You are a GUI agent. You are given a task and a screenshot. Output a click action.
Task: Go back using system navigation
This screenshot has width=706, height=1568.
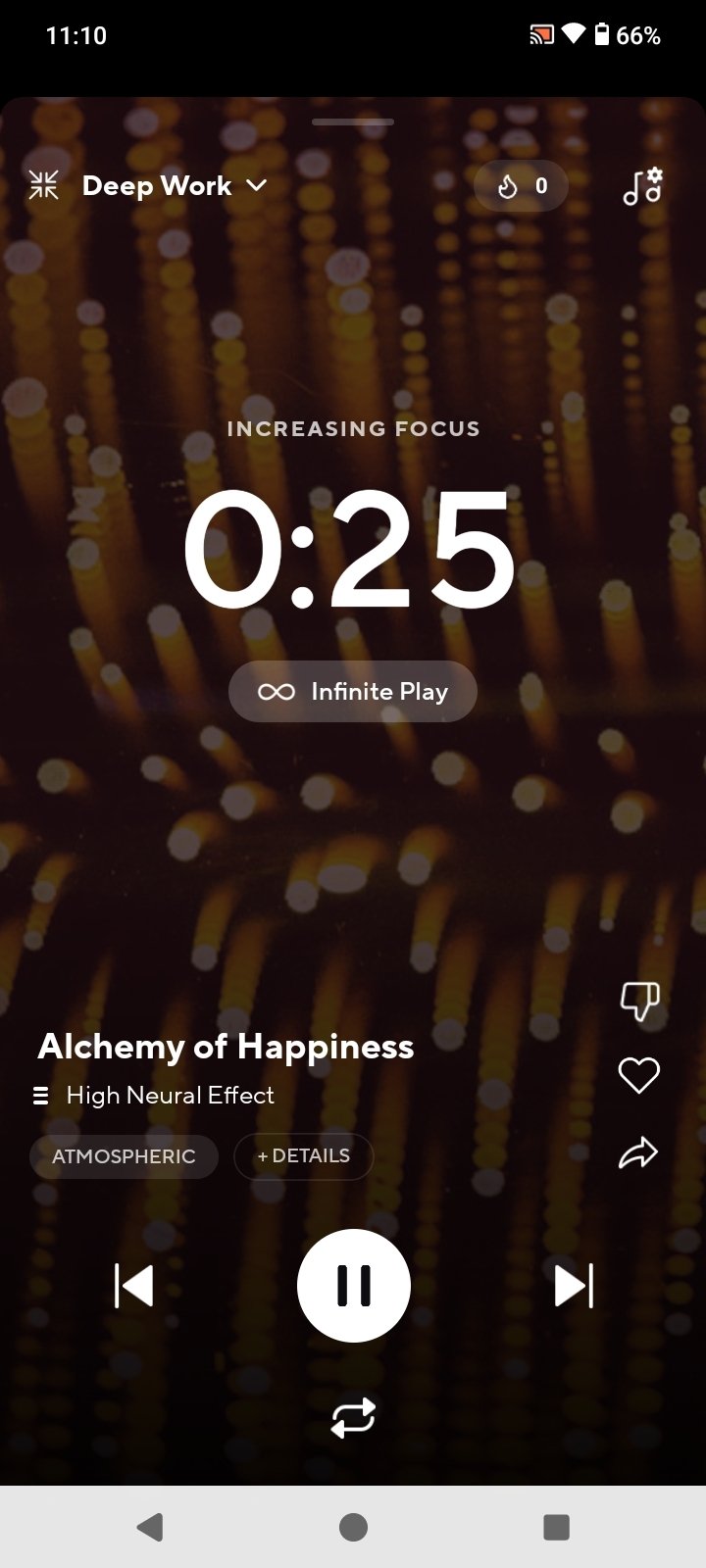149,1527
